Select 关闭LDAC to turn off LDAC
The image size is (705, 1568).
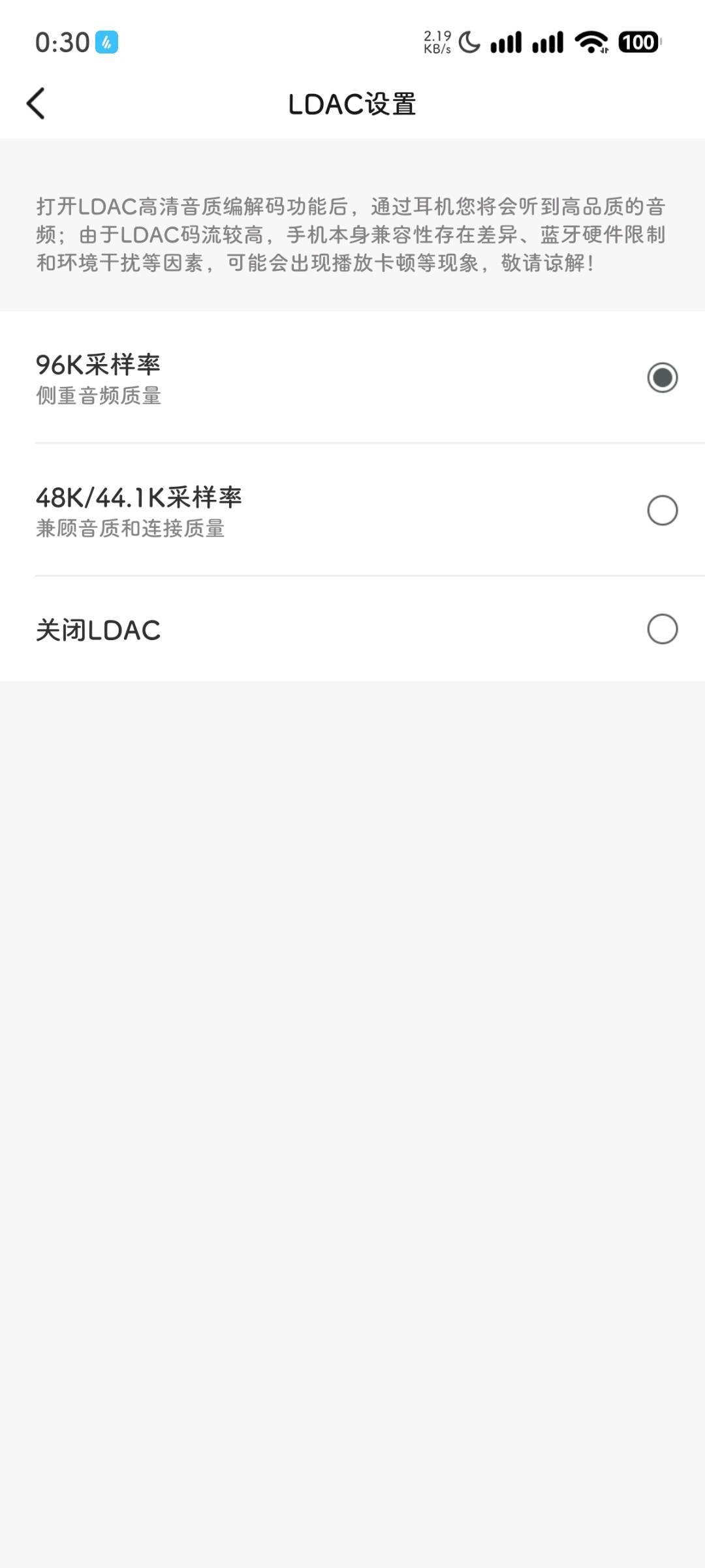point(662,629)
